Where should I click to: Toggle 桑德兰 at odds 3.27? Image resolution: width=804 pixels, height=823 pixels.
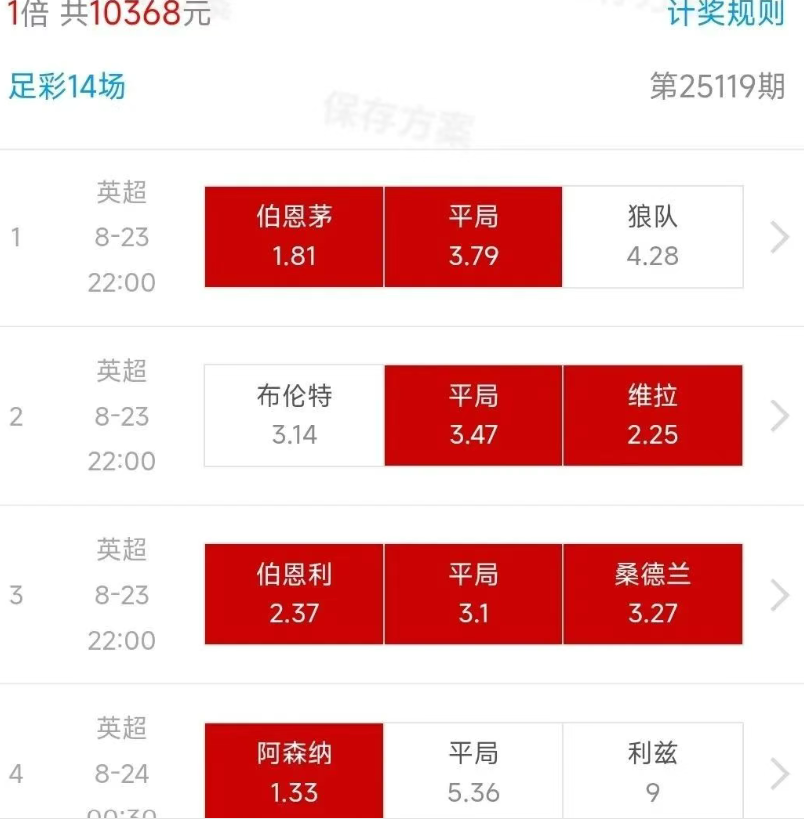pos(652,595)
